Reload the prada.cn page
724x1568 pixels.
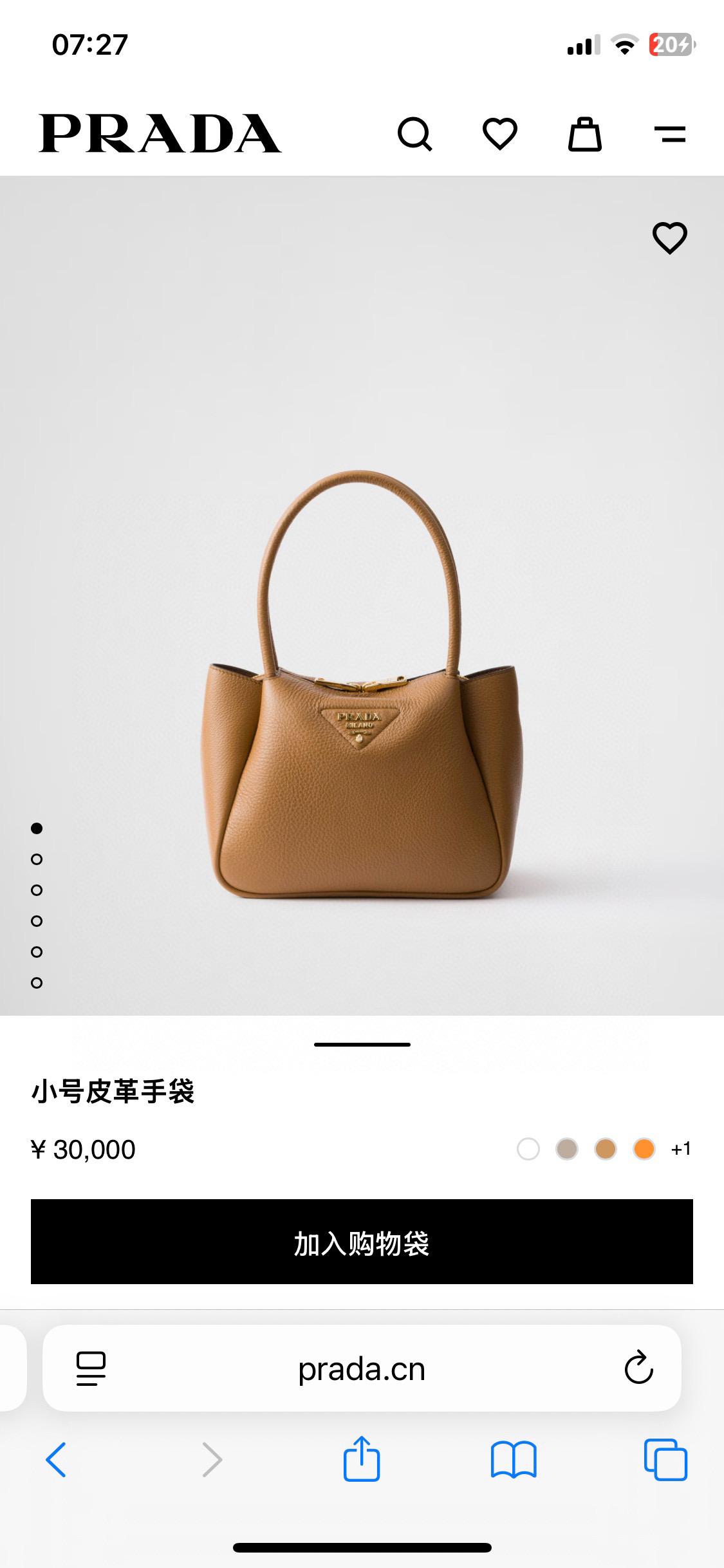[x=638, y=1368]
